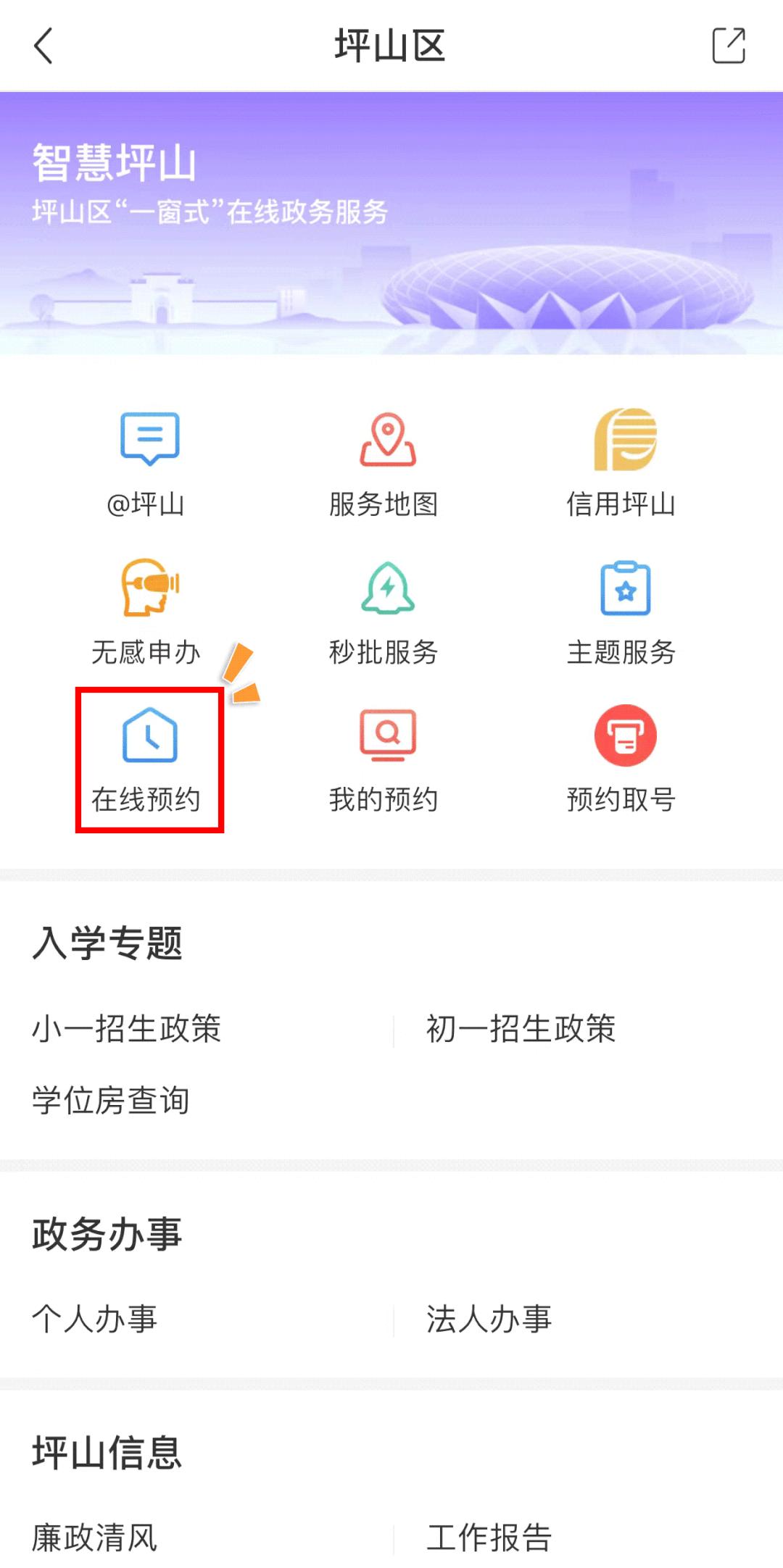Open 无感申办
The image size is (783, 1568).
[x=149, y=612]
